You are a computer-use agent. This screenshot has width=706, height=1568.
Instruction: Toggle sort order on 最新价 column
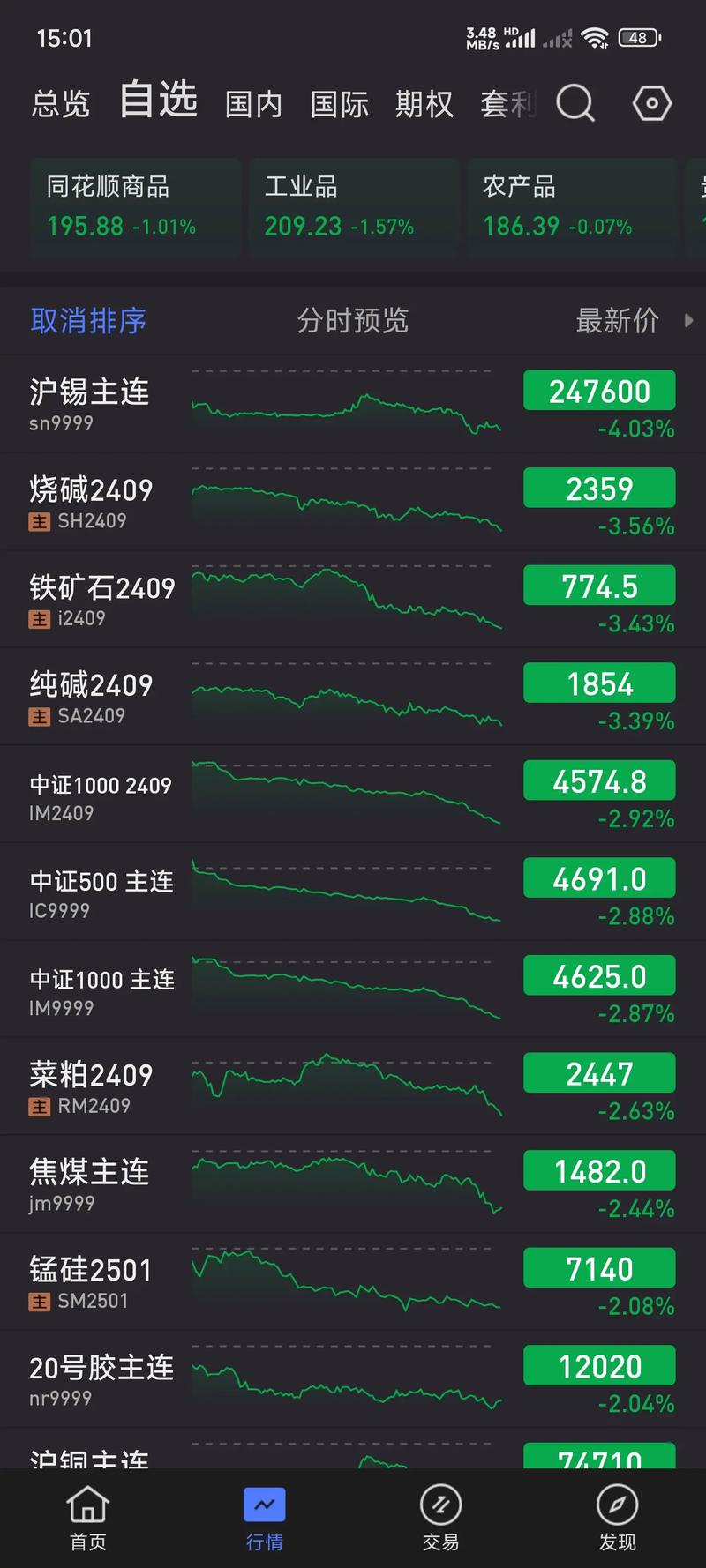(618, 320)
